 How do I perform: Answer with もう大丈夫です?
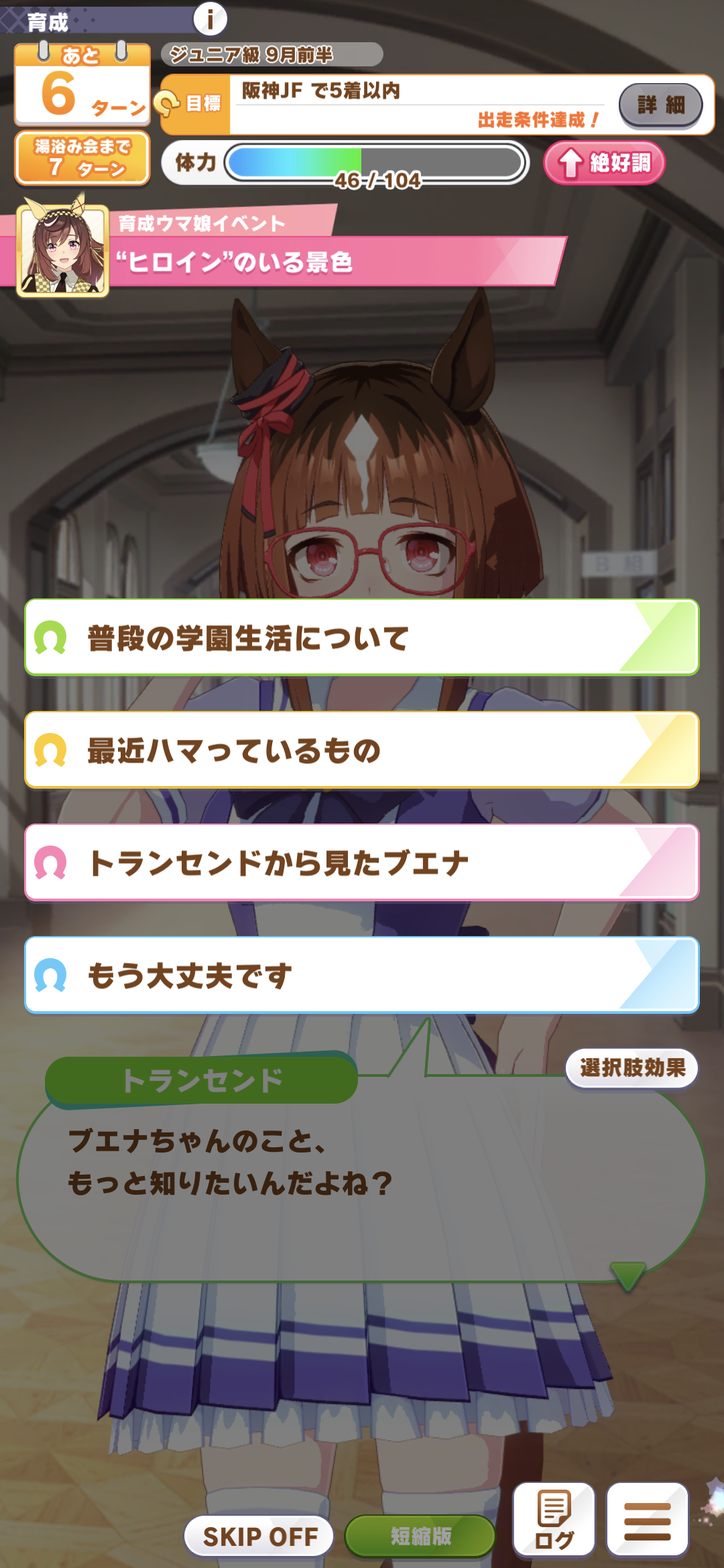click(362, 975)
